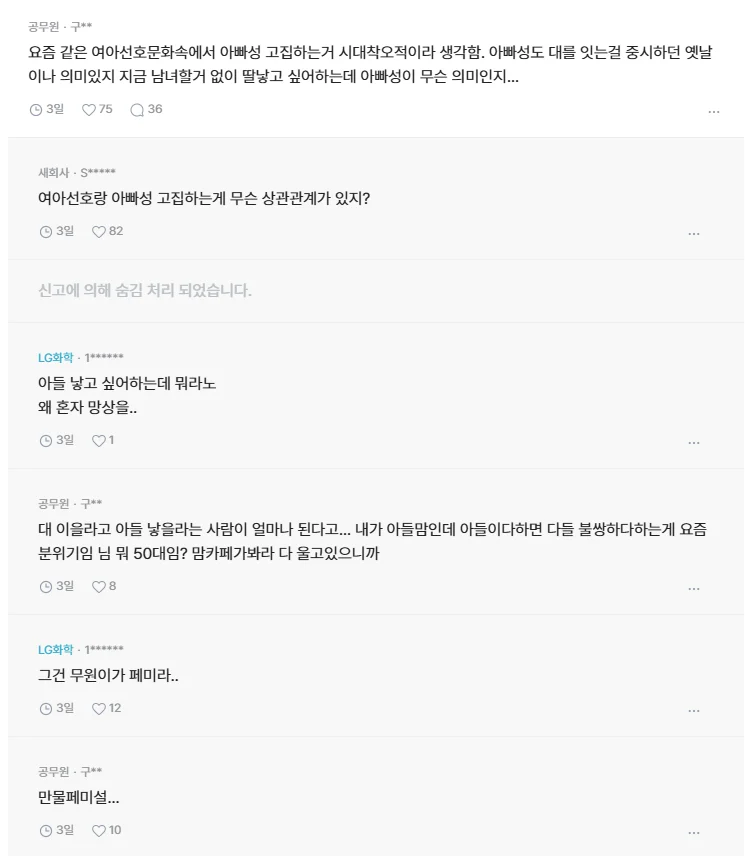The height and width of the screenshot is (856, 745).
Task: Open more options for "그건 무원이가 페미라.." comment
Action: coord(693,711)
